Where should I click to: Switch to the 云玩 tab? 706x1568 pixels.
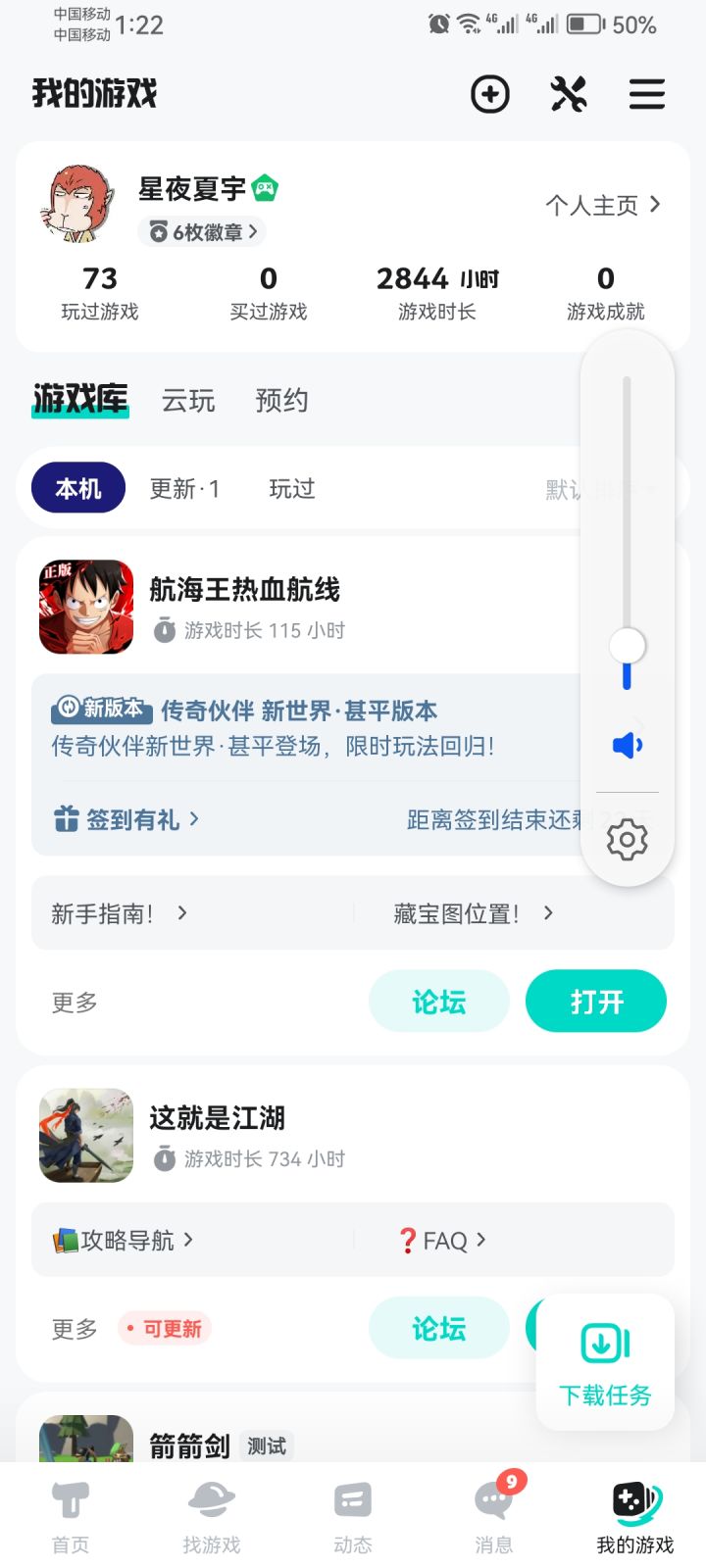(x=187, y=400)
